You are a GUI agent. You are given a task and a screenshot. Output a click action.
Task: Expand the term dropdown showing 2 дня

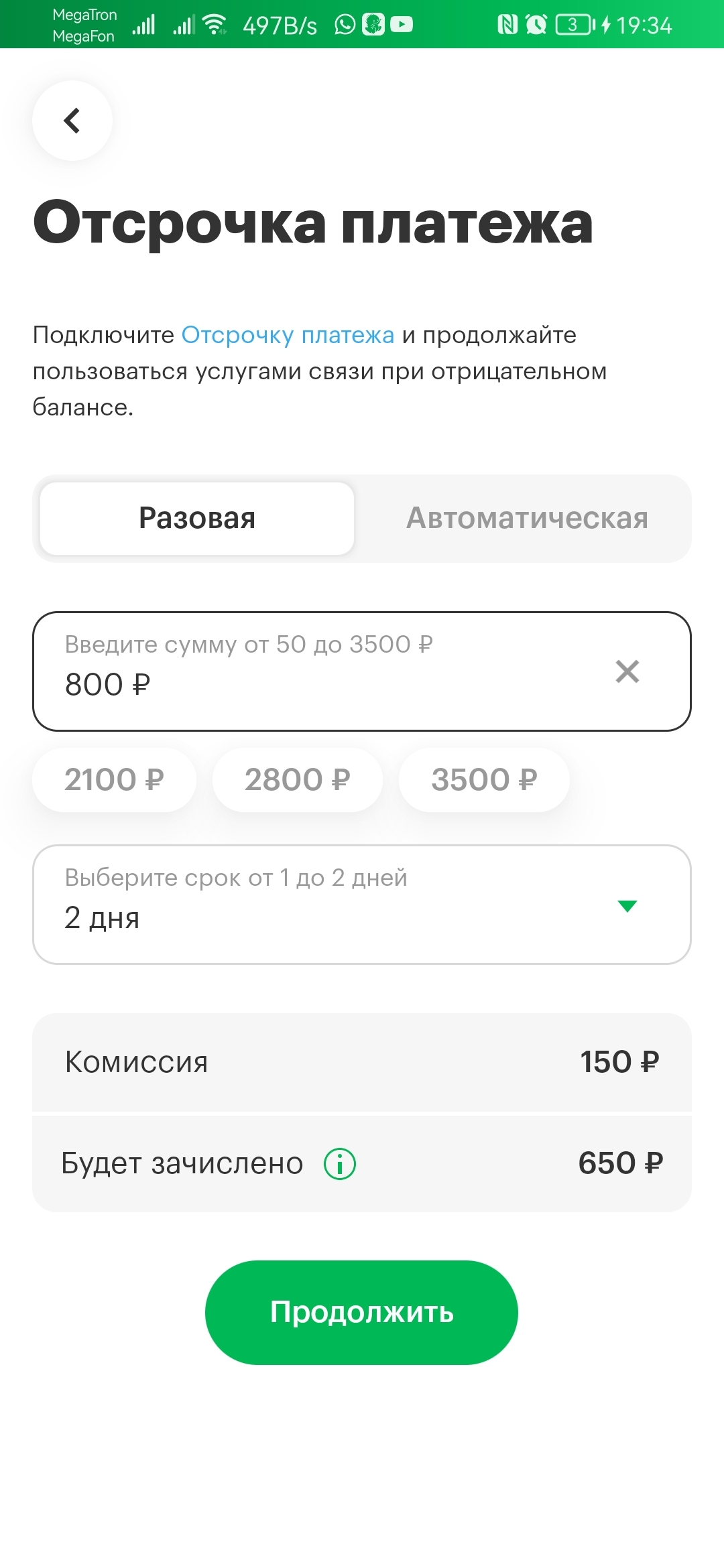click(362, 905)
